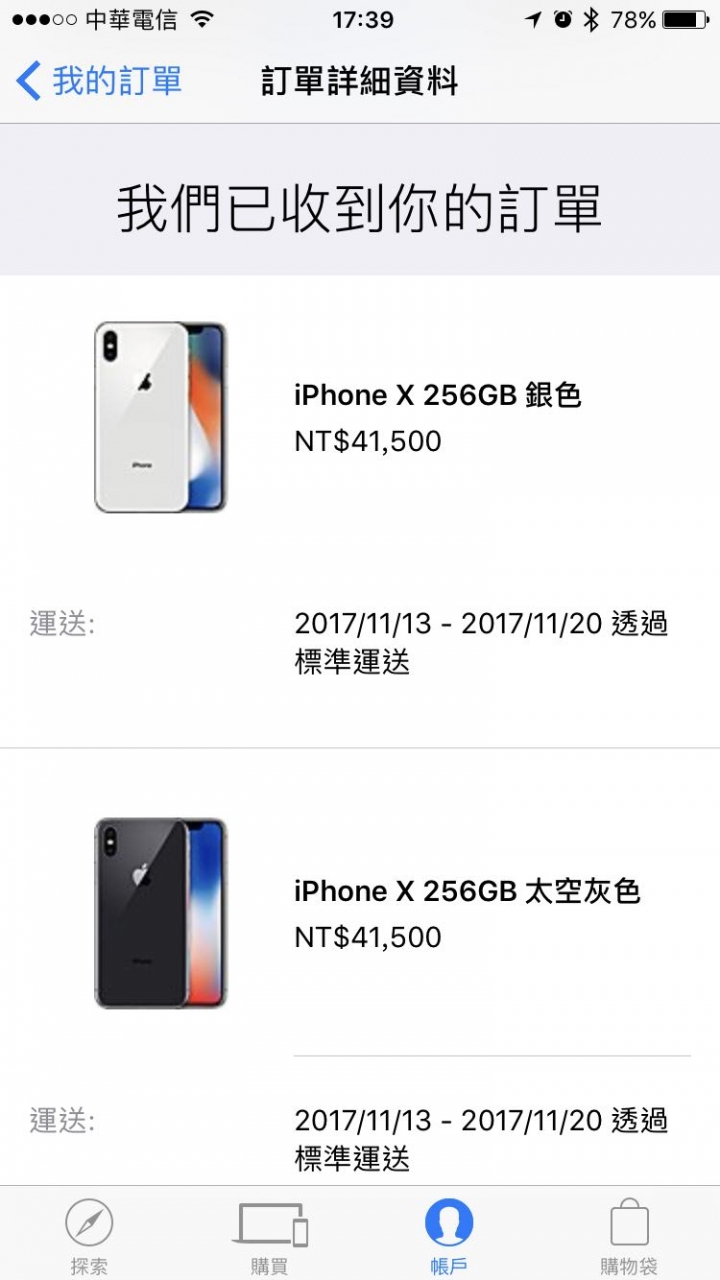The image size is (720, 1280).
Task: Switch to the 購買 tab
Action: (x=269, y=1236)
